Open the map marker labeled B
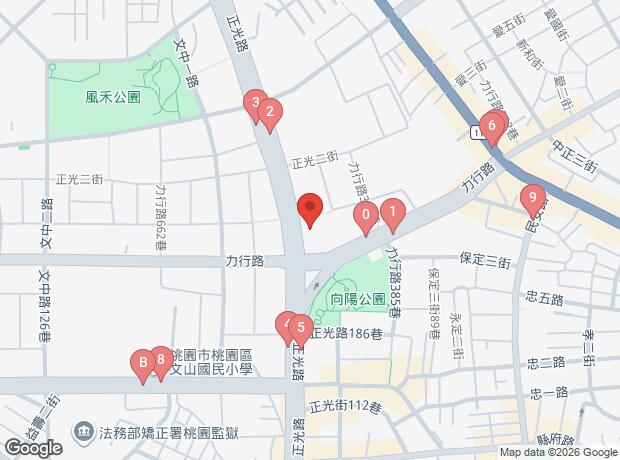The height and width of the screenshot is (460, 620). point(142,361)
